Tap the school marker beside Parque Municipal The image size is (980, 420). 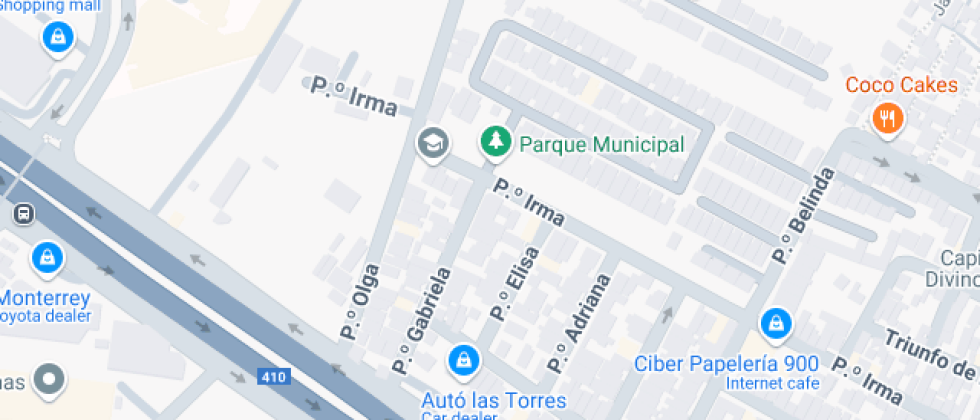(433, 144)
